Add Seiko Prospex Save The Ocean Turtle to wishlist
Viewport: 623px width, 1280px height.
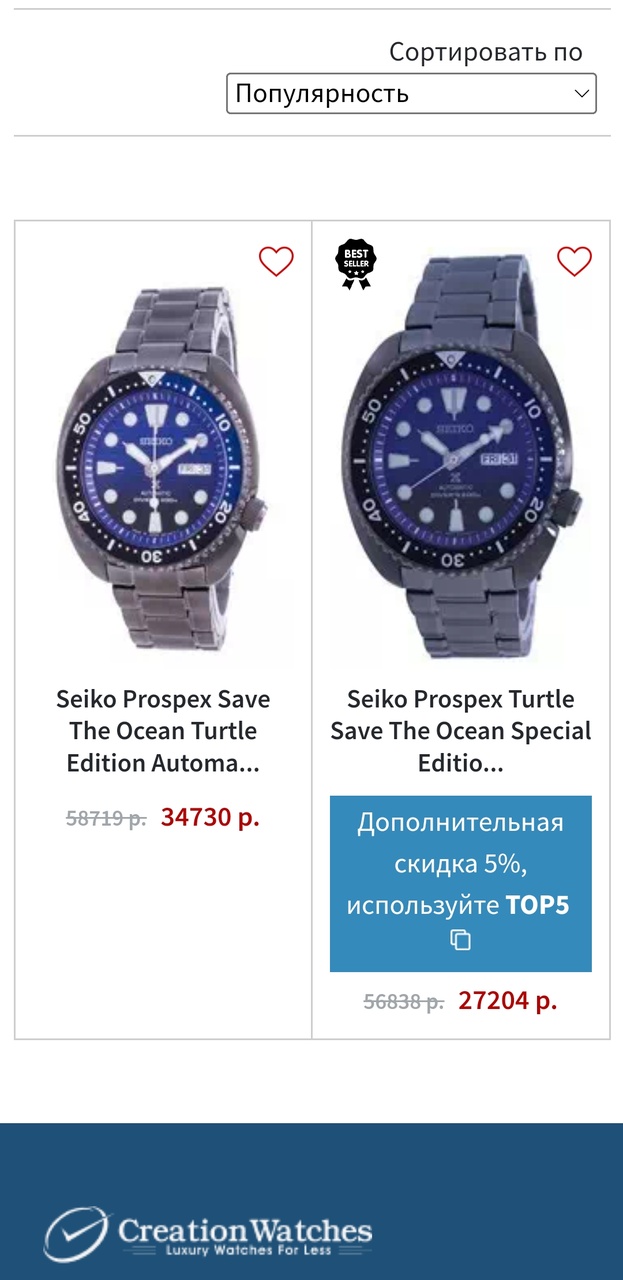(x=276, y=261)
